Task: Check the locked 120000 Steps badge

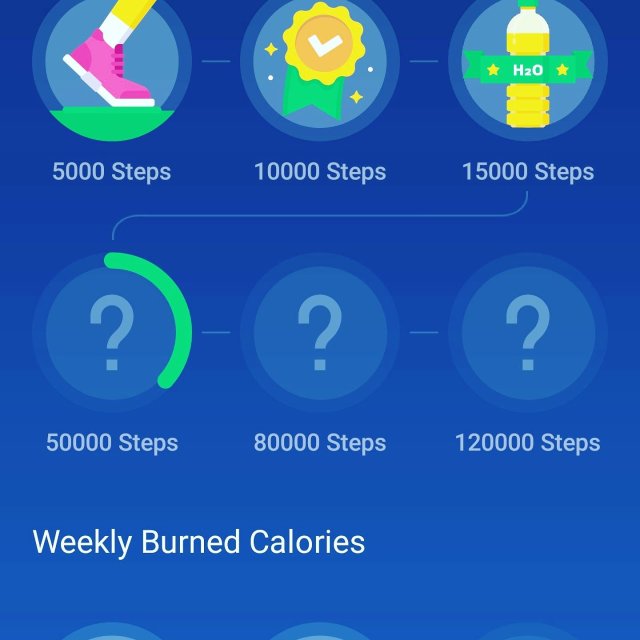Action: [527, 331]
